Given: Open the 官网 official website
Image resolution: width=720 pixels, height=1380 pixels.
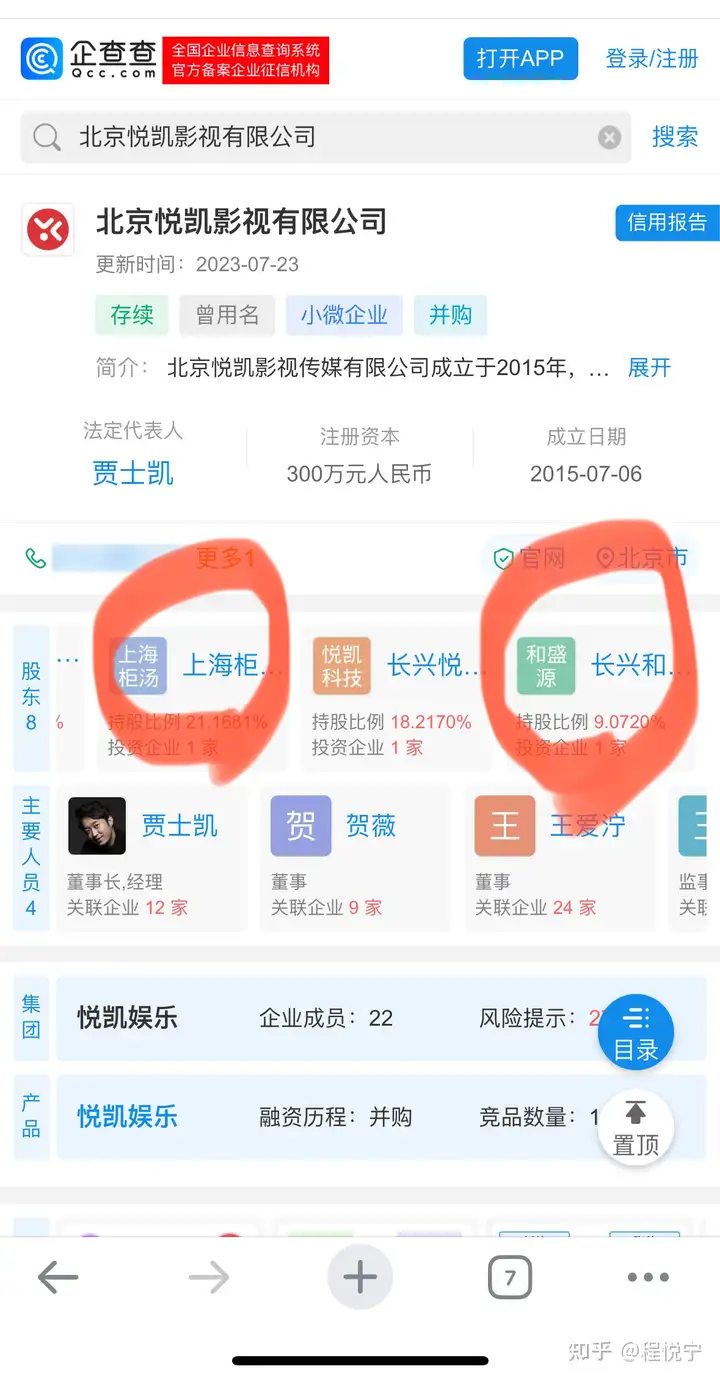Looking at the screenshot, I should click(x=531, y=557).
